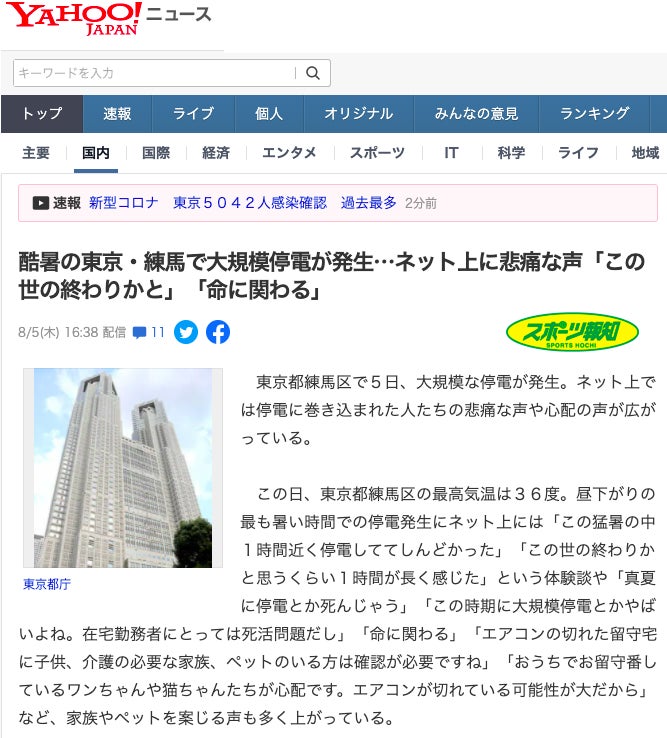Tap the magnifier search button
This screenshot has width=667, height=738.
313,73
